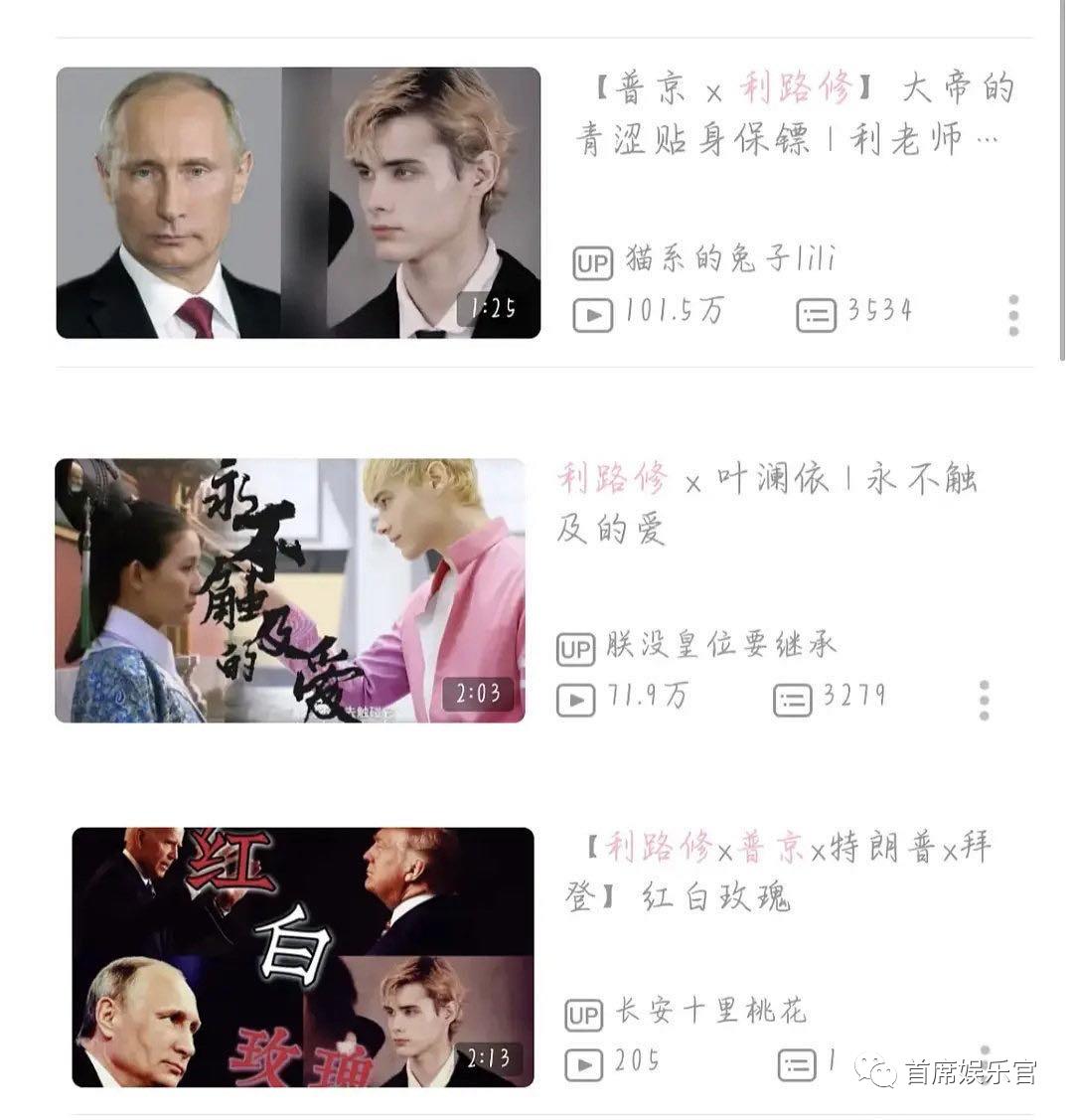Click the danmaku icon showing 3279
The width and height of the screenshot is (1073, 1120).
point(792,698)
